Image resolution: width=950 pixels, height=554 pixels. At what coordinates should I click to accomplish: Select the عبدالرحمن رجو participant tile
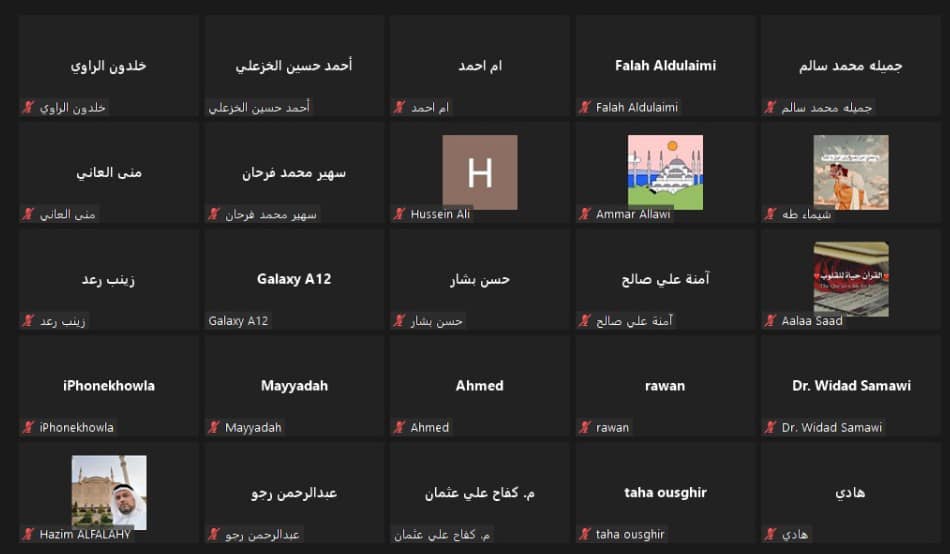click(294, 493)
